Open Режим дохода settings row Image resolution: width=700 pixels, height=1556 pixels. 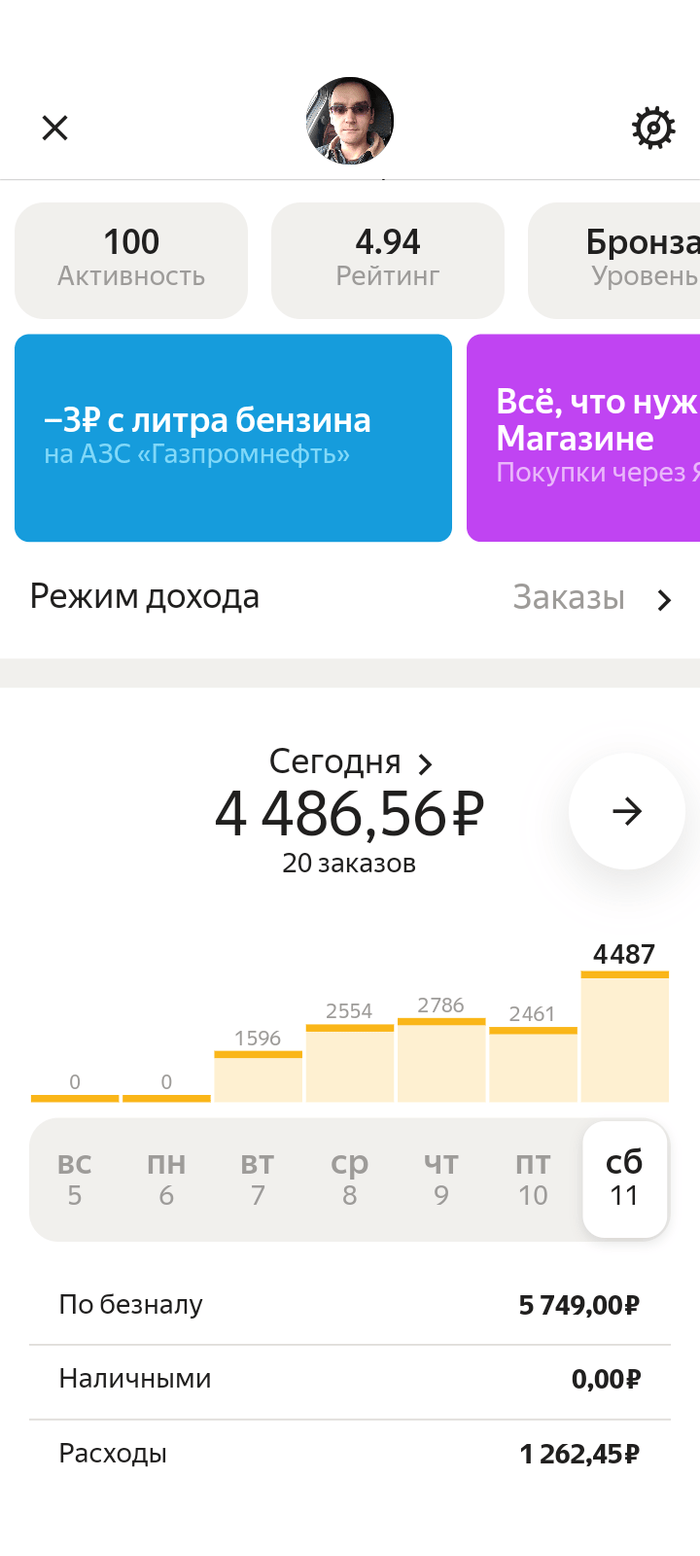[x=350, y=598]
